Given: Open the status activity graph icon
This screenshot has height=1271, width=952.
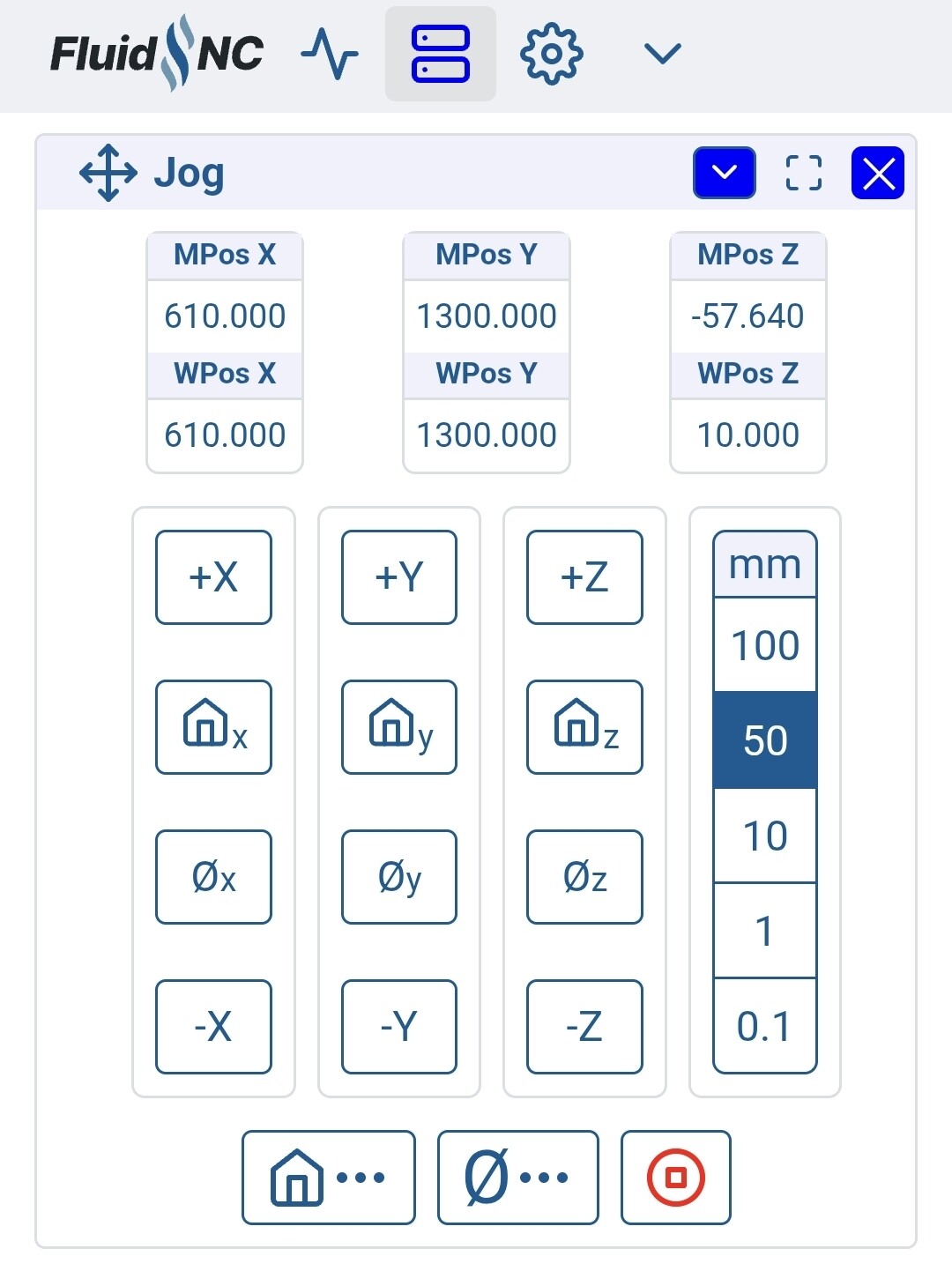Looking at the screenshot, I should 330,54.
